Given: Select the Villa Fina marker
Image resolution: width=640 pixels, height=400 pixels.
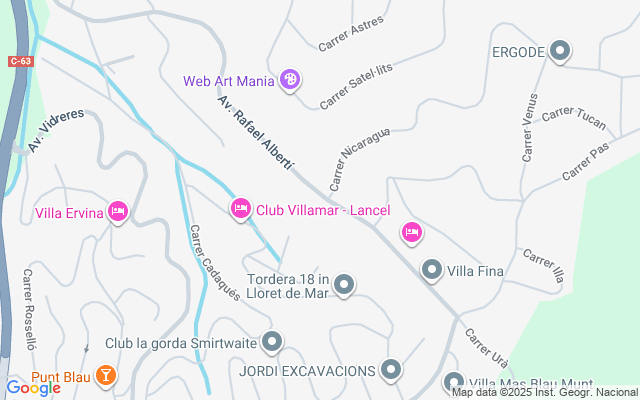Looking at the screenshot, I should tap(432, 269).
